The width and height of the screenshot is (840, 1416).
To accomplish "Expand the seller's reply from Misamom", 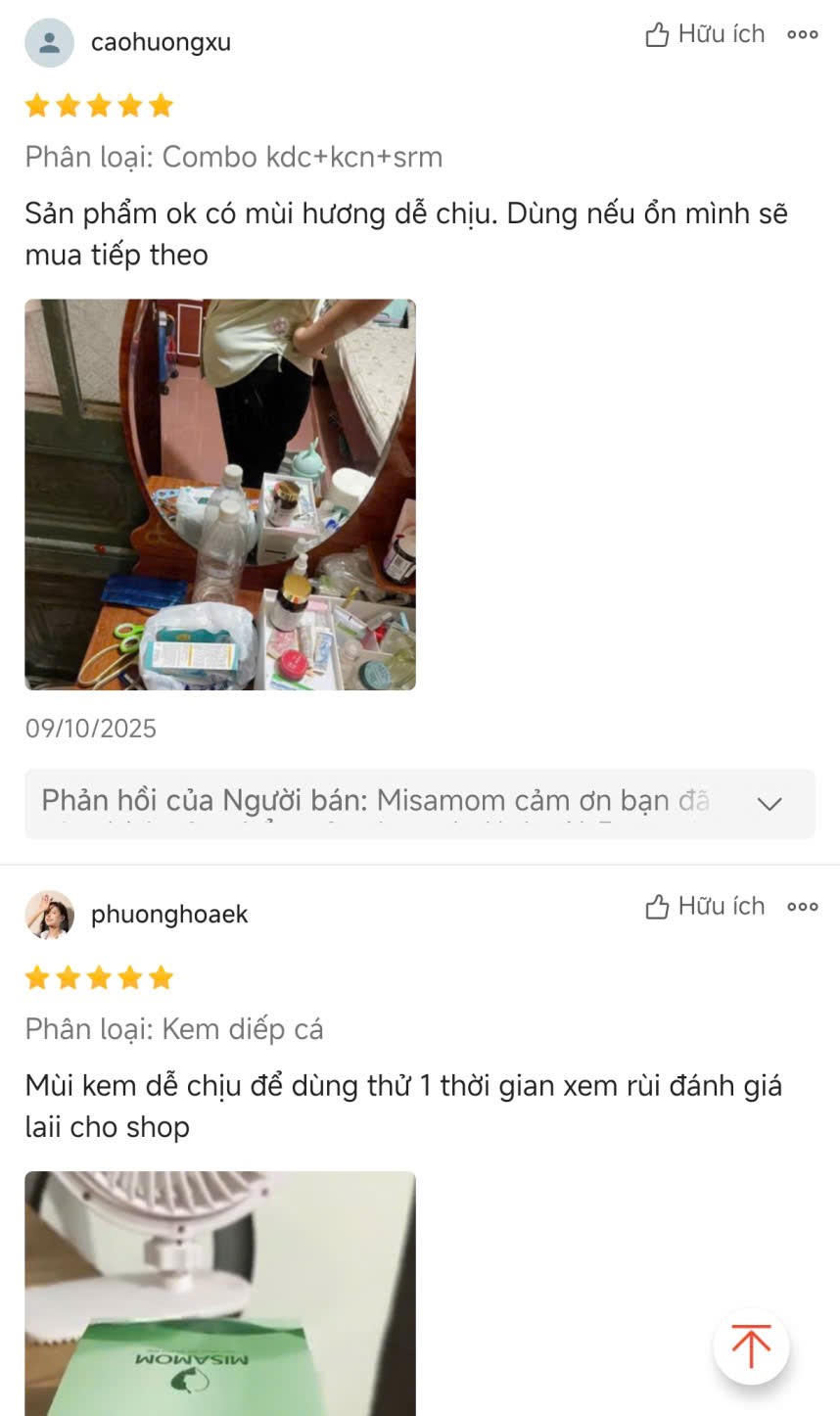I will (x=770, y=804).
